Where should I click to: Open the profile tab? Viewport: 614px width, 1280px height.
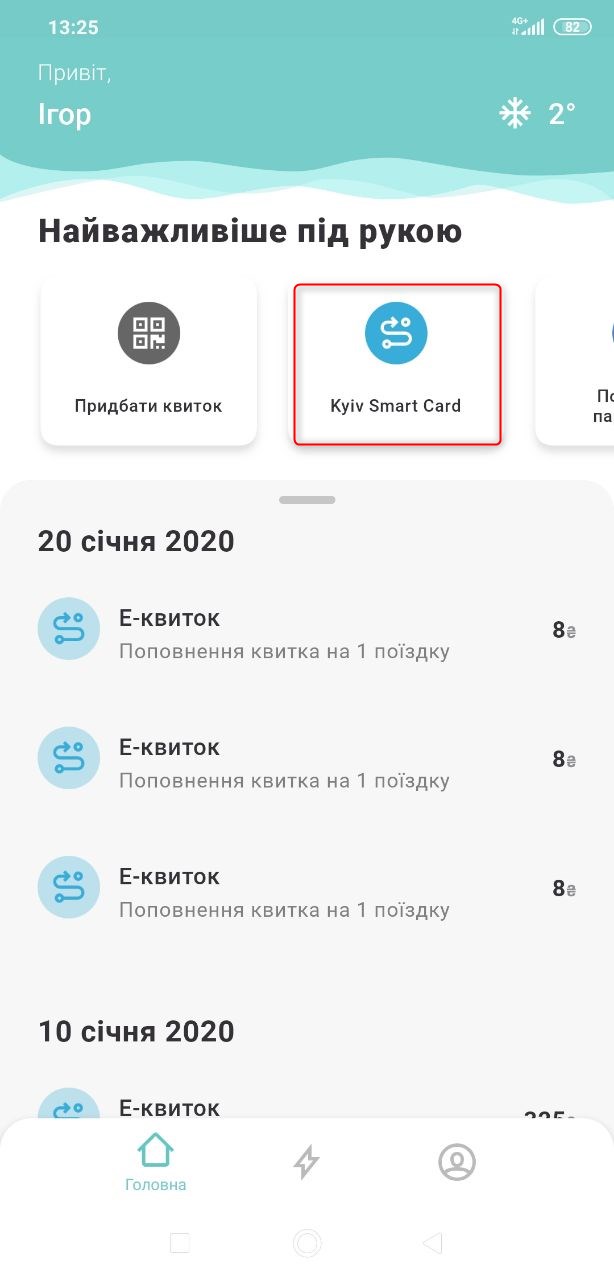[457, 1162]
